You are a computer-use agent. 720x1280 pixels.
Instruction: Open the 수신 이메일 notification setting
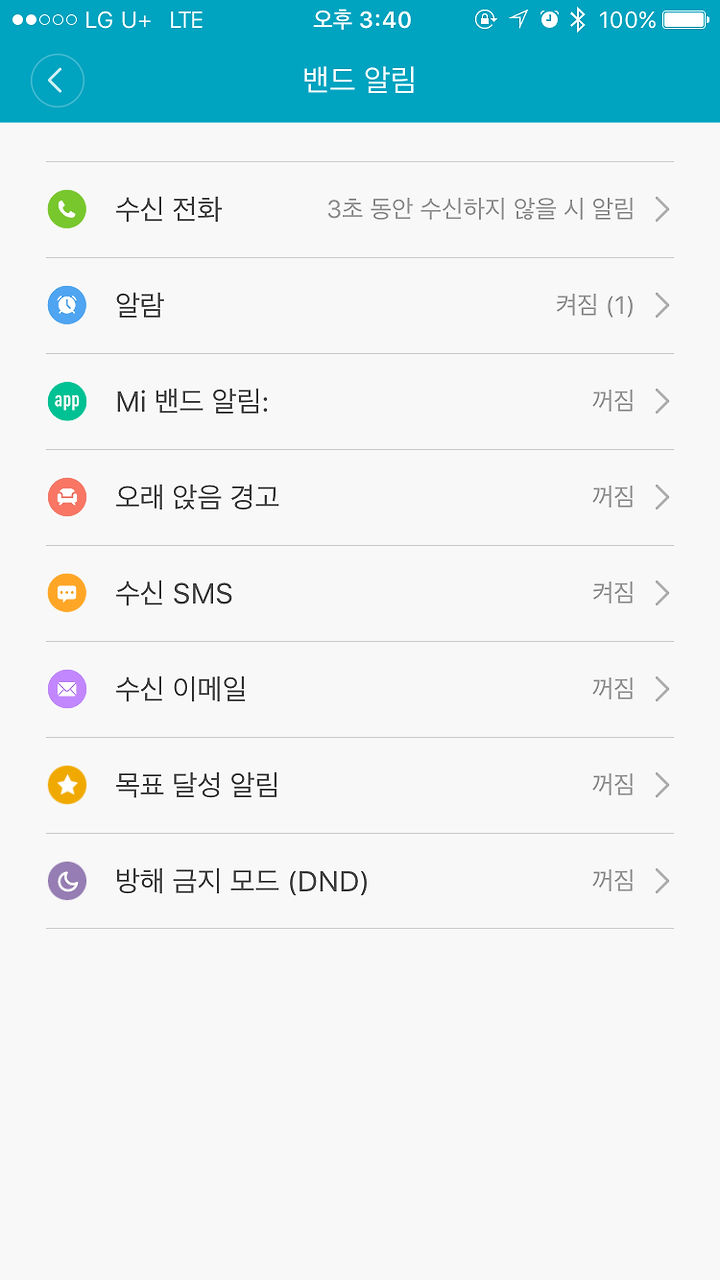pos(360,689)
